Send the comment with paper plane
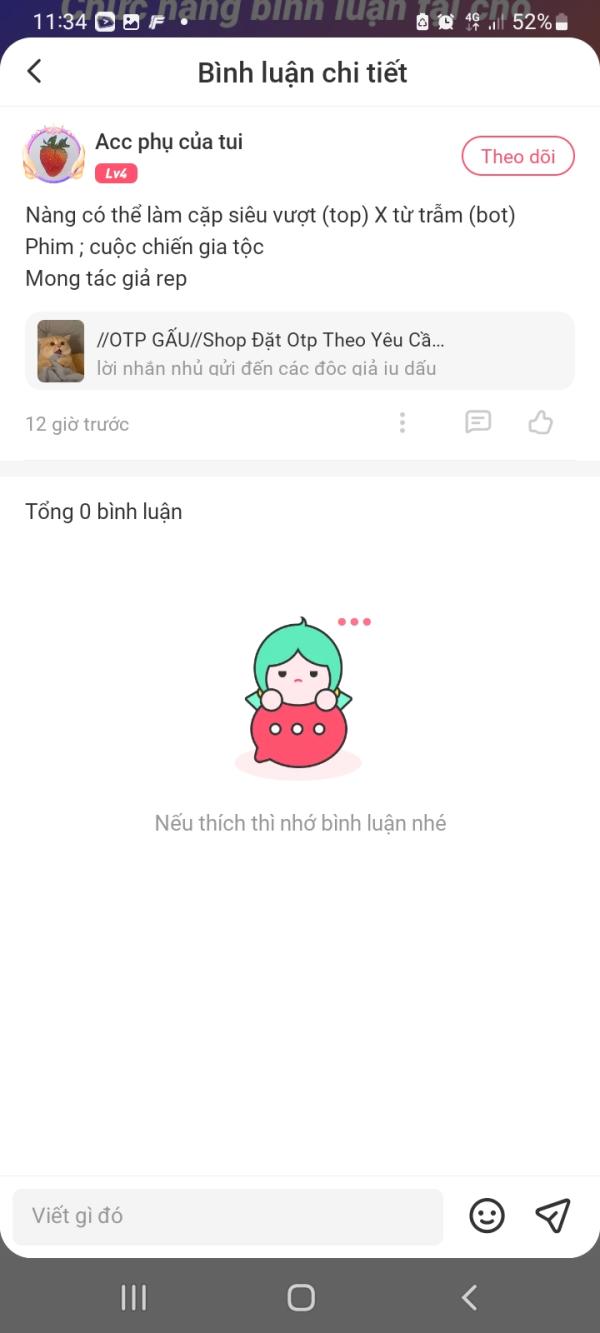Screen dimensions: 600x1333 point(552,1216)
